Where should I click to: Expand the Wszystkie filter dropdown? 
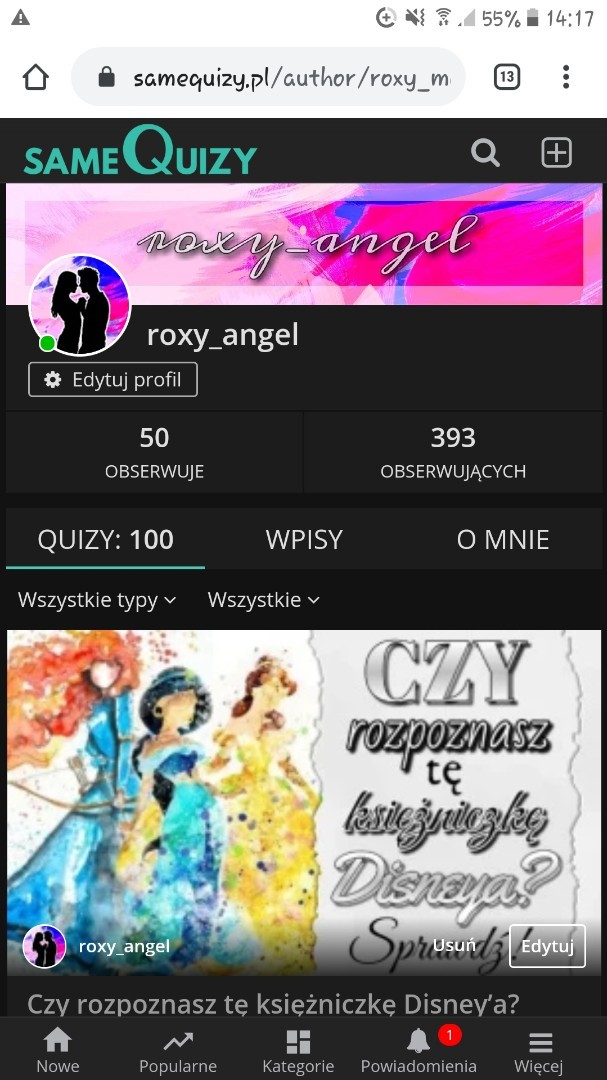click(263, 600)
